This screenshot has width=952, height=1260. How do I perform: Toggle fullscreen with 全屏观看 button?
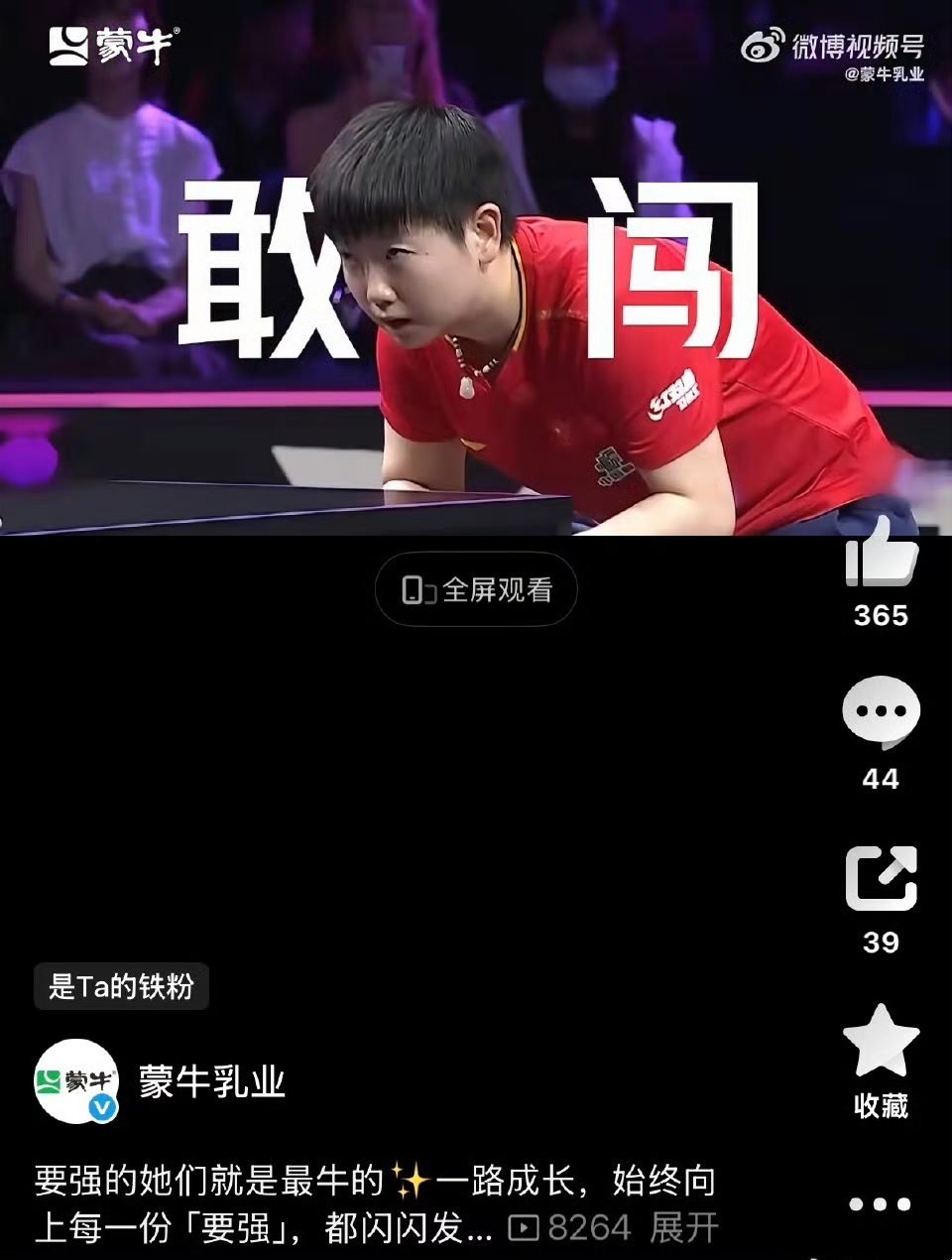click(x=476, y=589)
